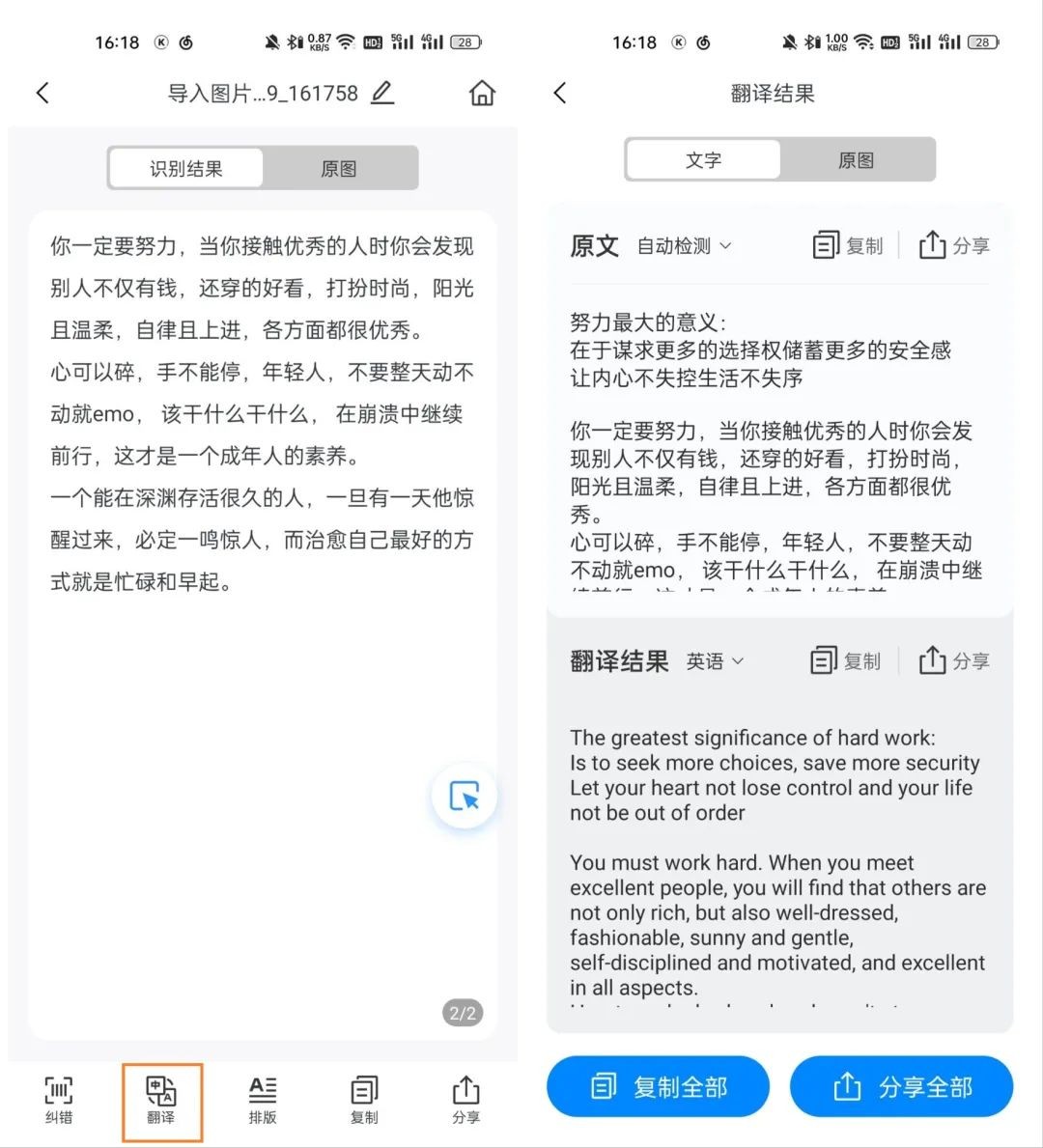The width and height of the screenshot is (1043, 1148).
Task: Switch to 原图 tab beside 文字
Action: tap(856, 160)
